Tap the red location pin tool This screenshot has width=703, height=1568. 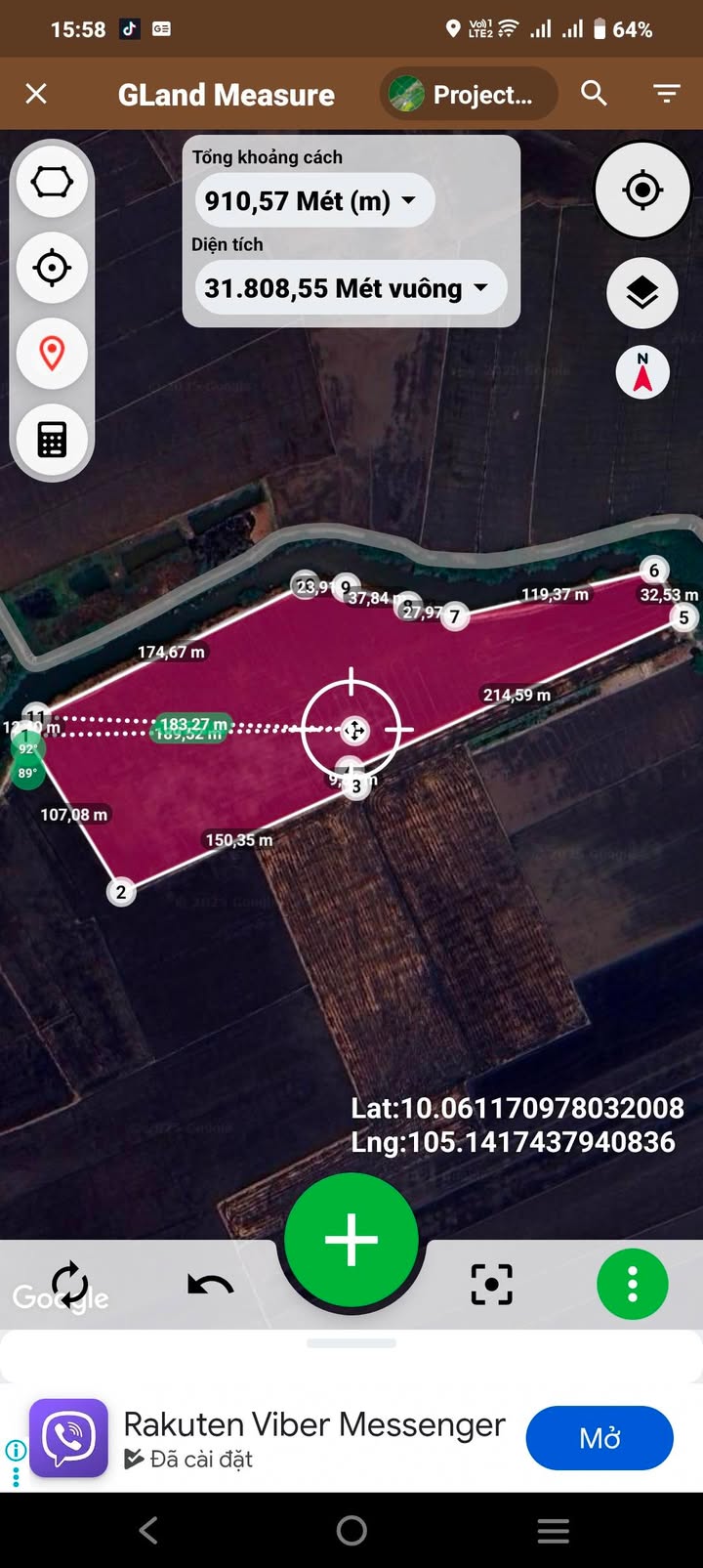53,353
